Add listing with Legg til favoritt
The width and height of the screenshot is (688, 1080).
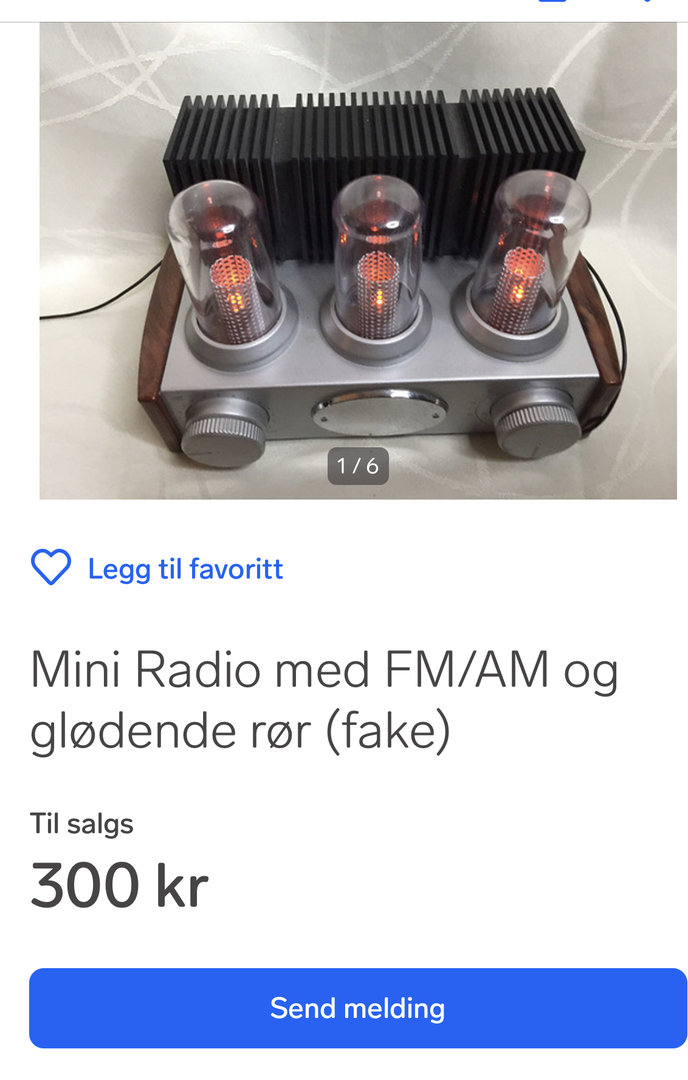[157, 569]
